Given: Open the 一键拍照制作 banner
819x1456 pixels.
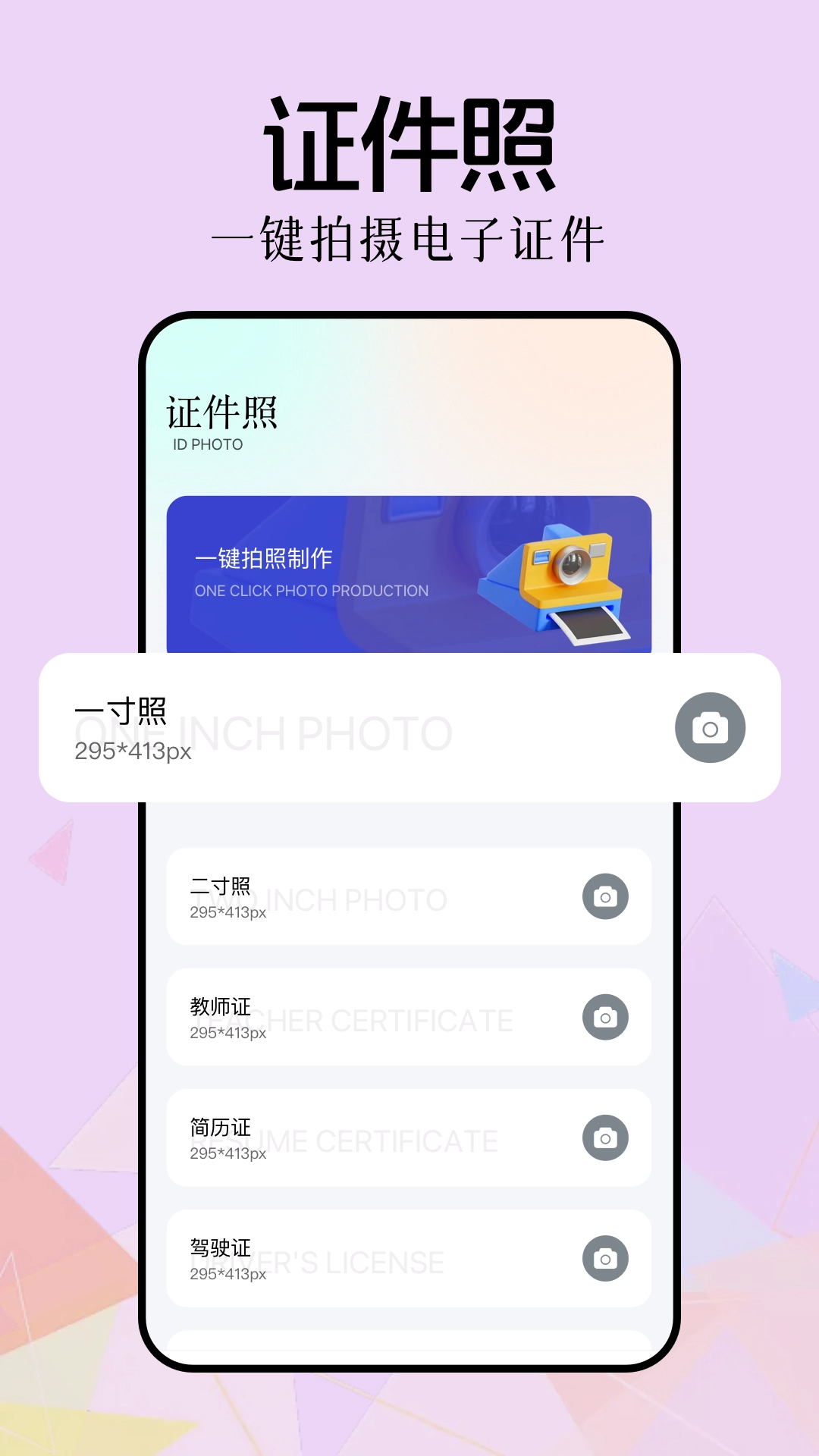Looking at the screenshot, I should pos(409,574).
